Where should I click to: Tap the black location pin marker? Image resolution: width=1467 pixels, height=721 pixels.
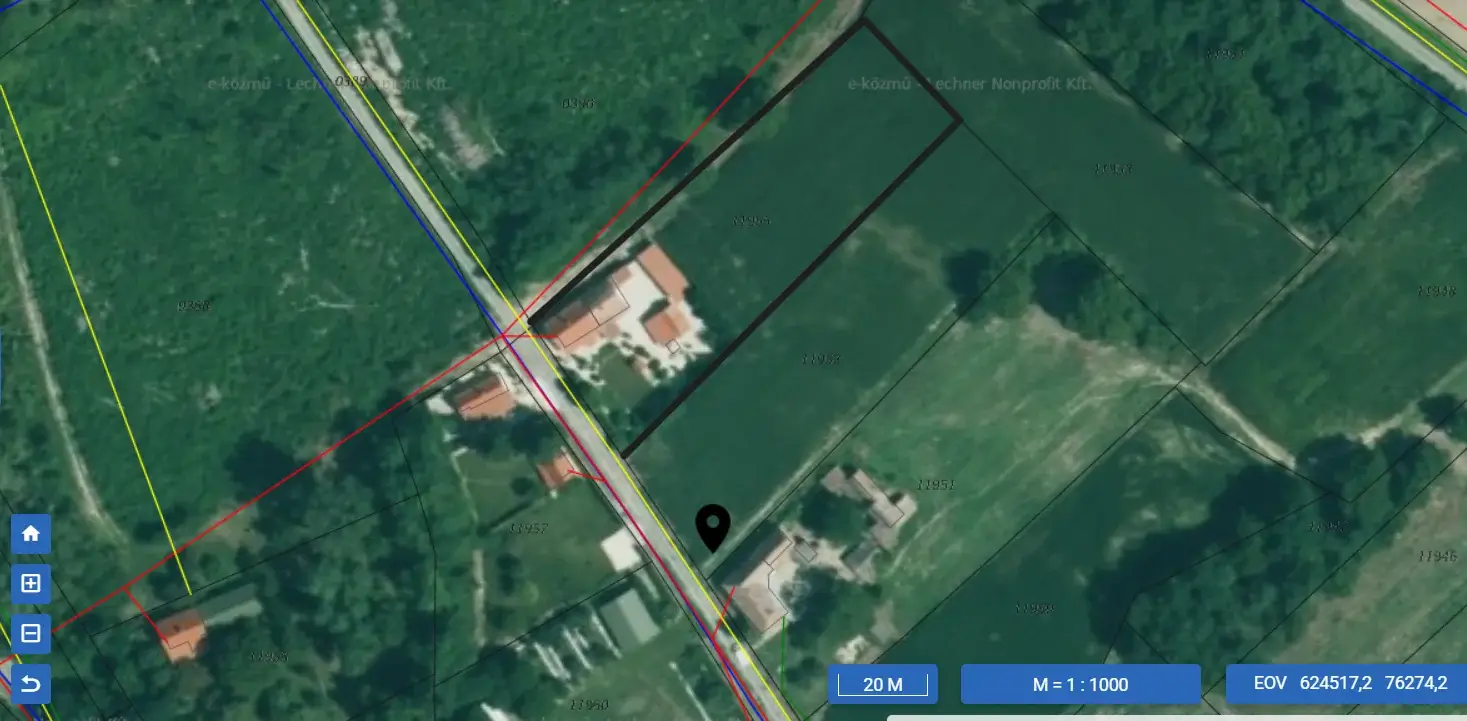coord(713,527)
